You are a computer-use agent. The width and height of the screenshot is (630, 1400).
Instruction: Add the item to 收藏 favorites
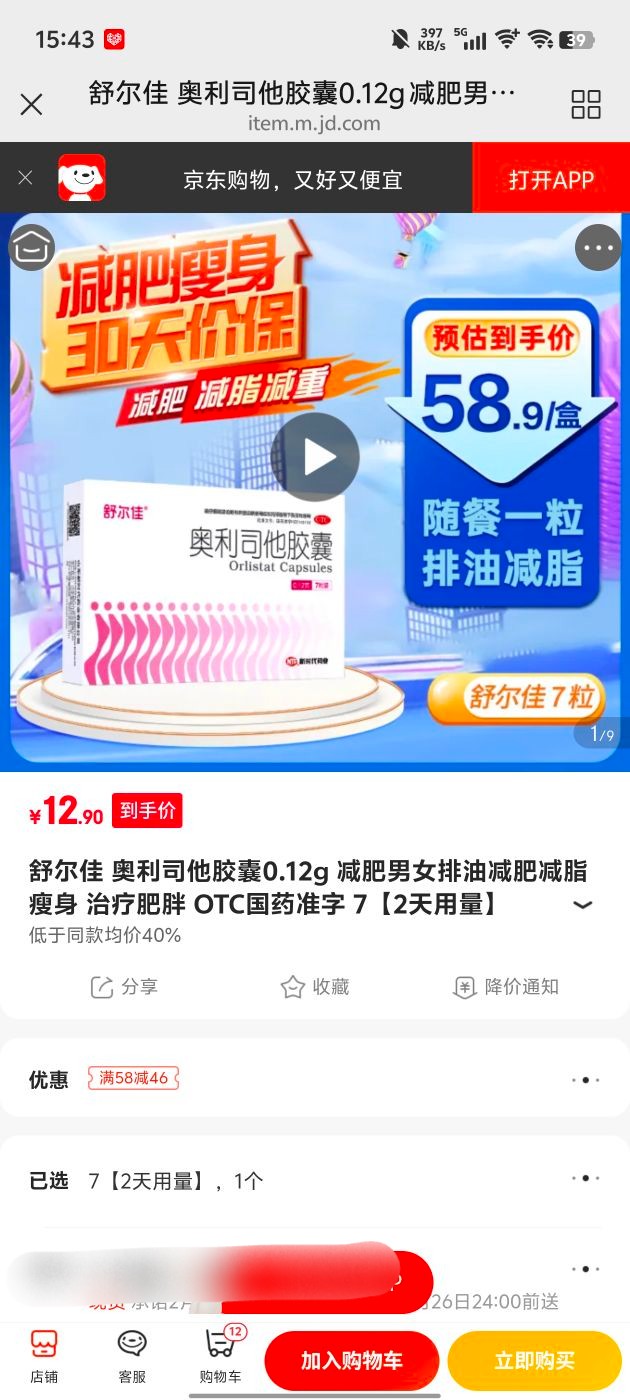tap(314, 987)
